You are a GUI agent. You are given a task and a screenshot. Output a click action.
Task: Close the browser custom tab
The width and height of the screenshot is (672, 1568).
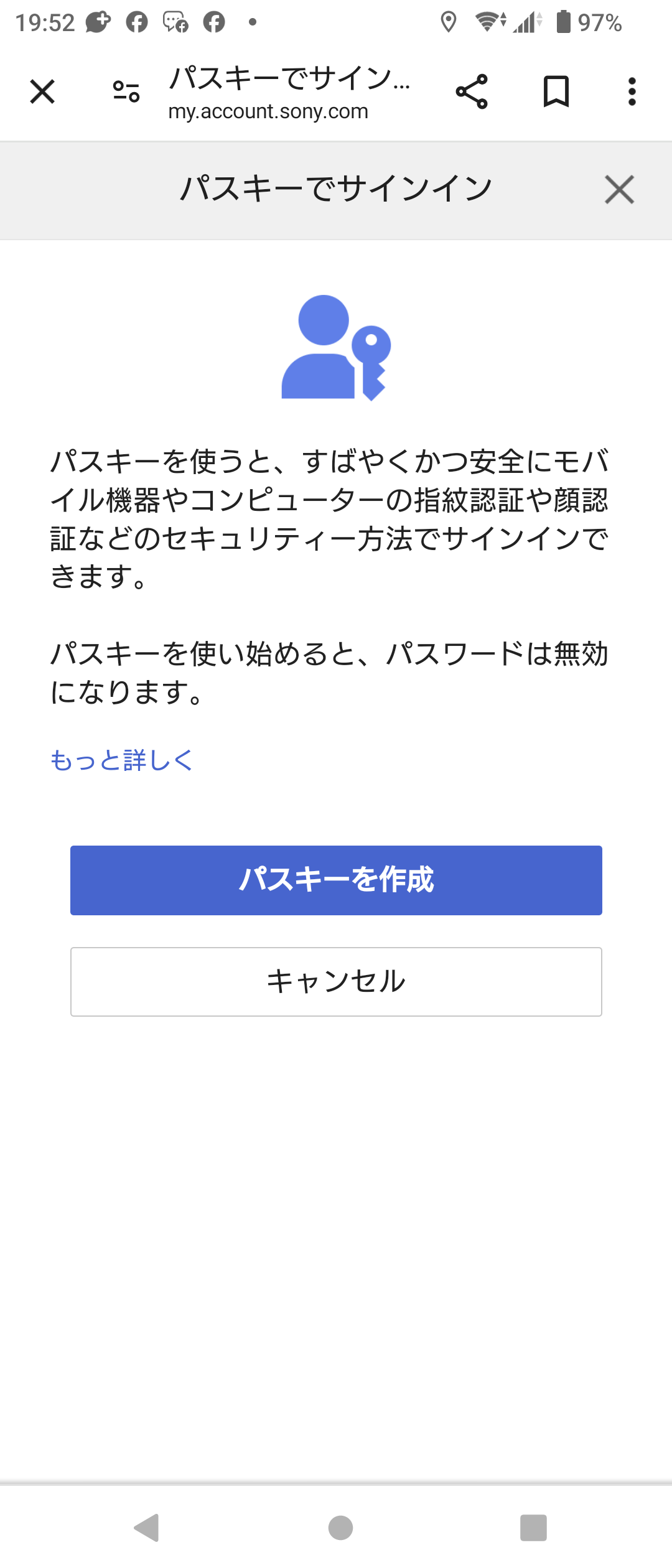coord(42,92)
